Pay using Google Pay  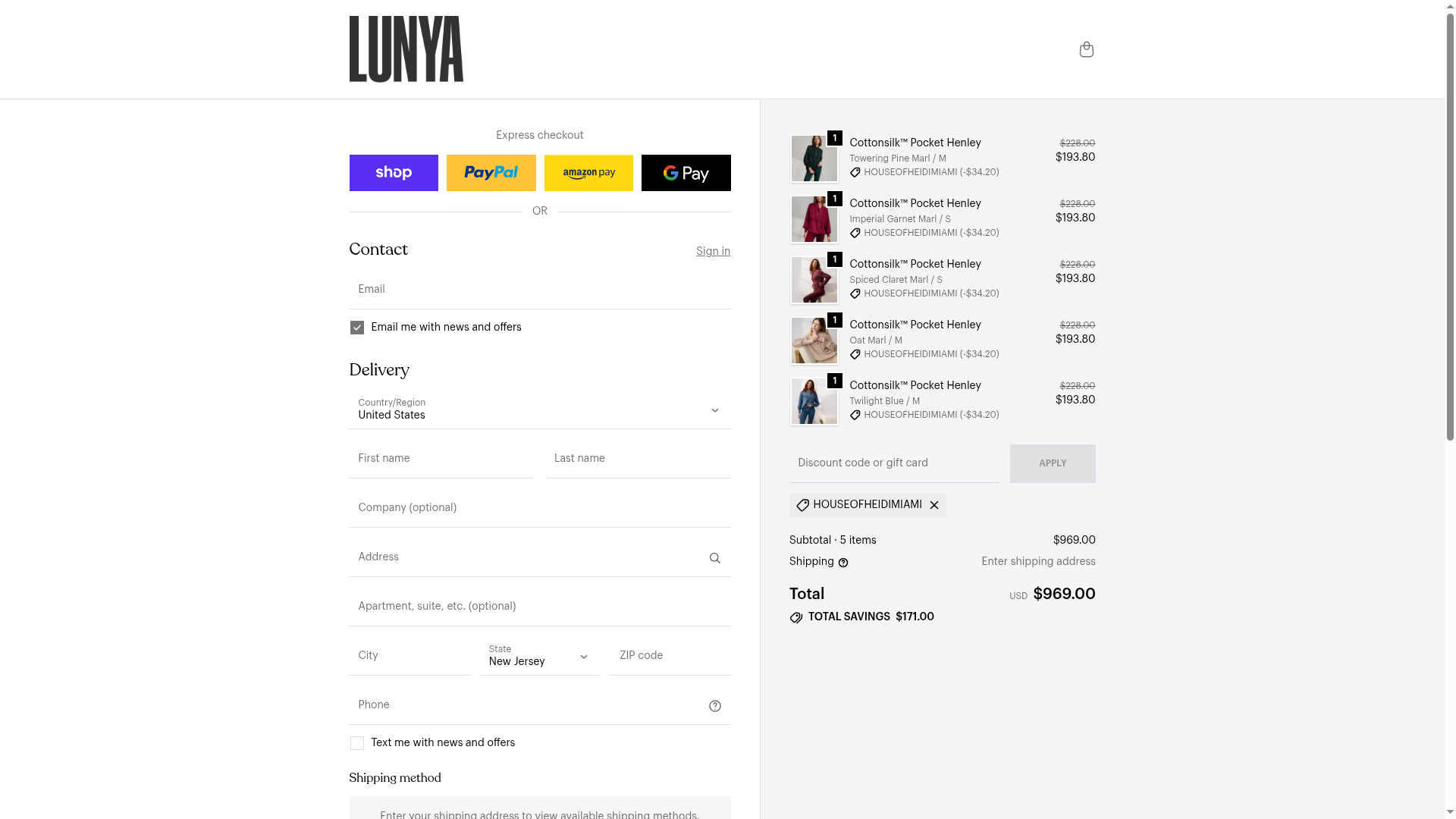[686, 173]
